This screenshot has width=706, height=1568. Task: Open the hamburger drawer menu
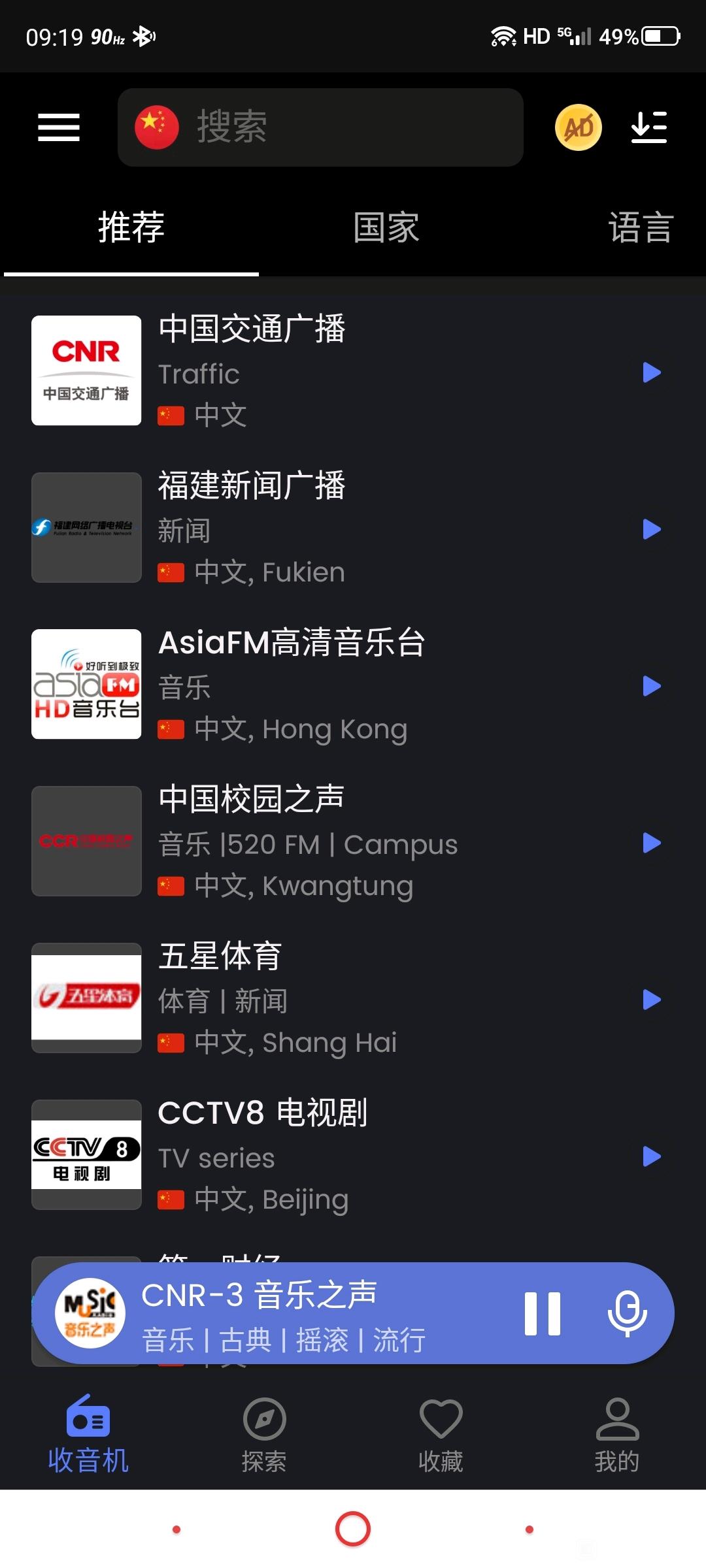pos(59,127)
